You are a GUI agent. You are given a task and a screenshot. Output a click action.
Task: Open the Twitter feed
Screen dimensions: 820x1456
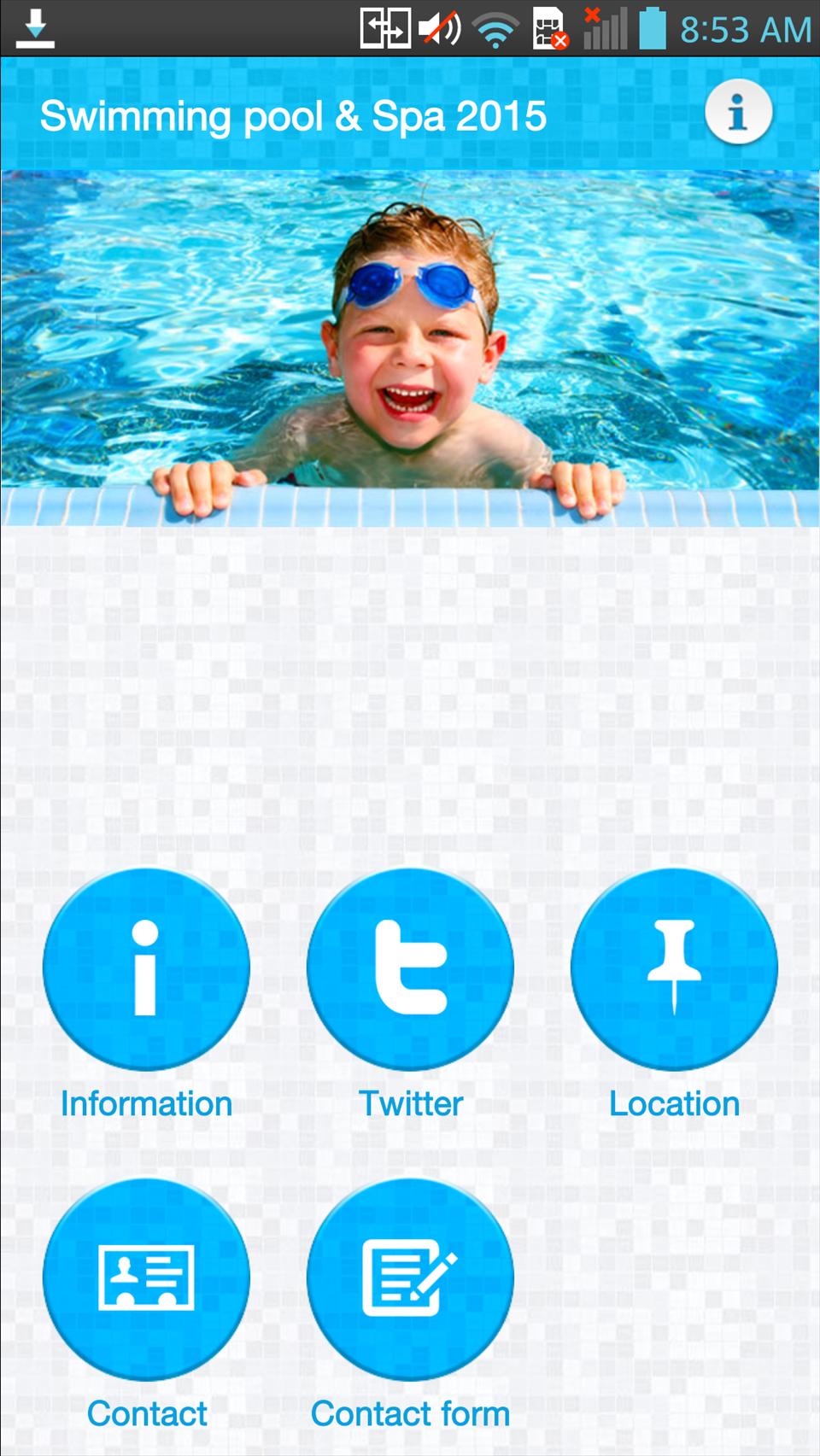point(410,969)
